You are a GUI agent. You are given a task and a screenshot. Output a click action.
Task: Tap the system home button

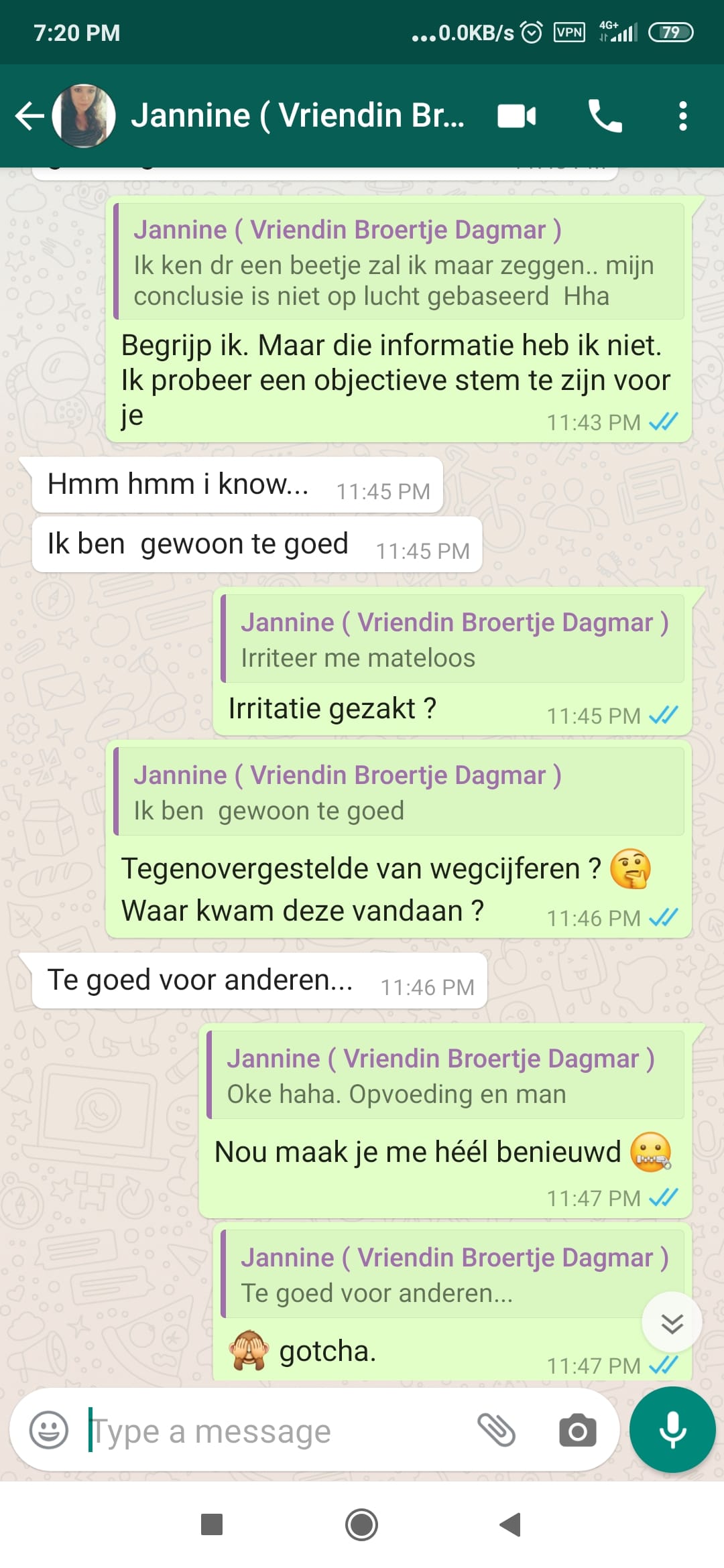(x=361, y=1524)
